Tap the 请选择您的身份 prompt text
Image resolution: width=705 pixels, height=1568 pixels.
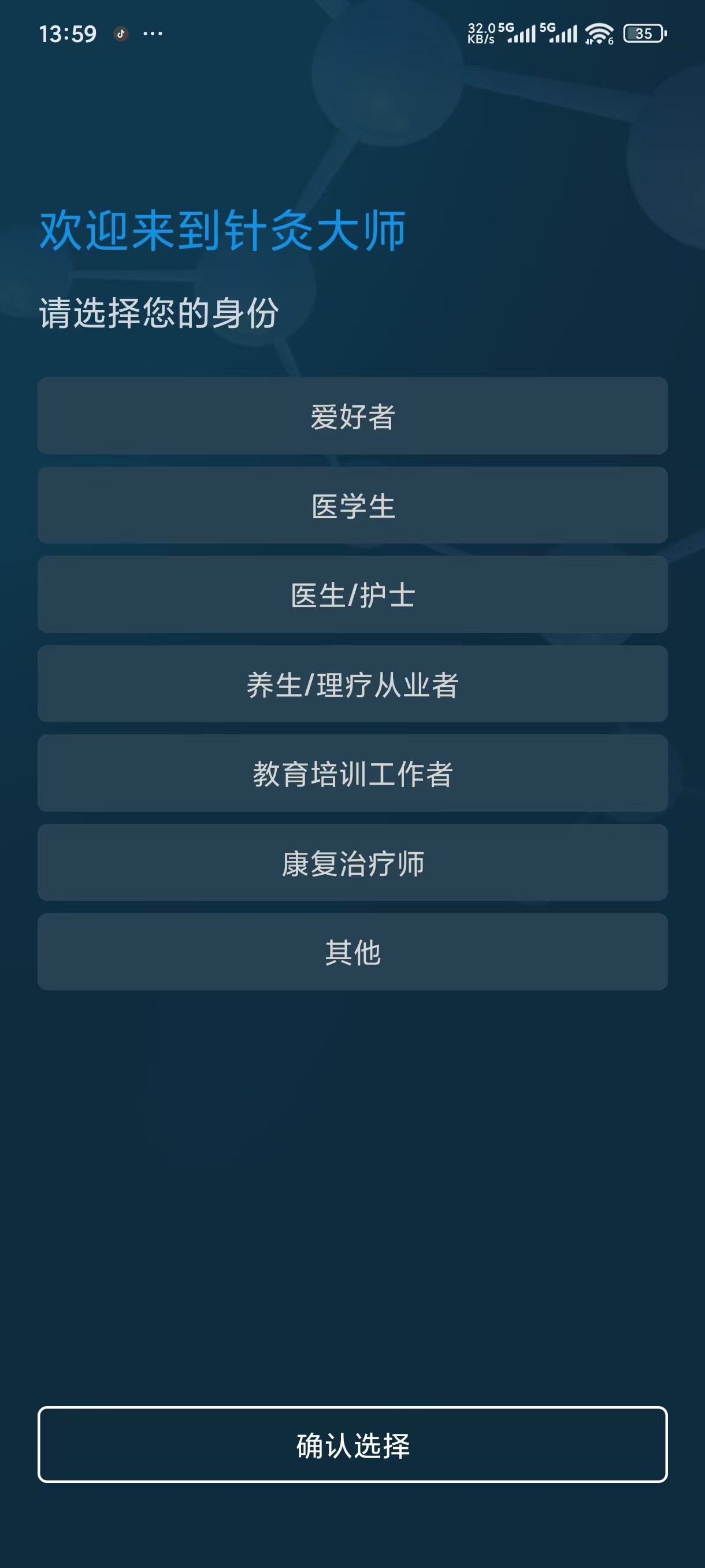point(159,312)
